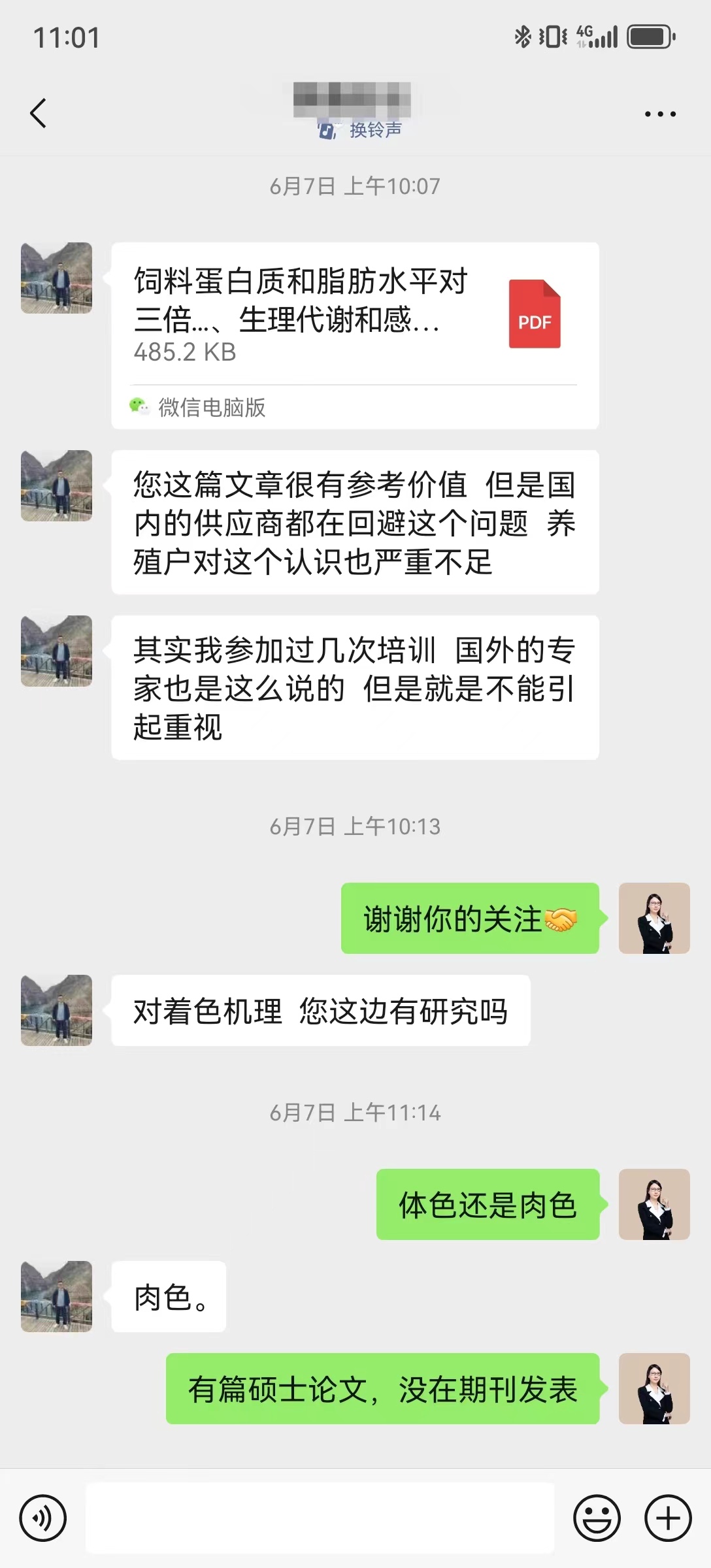Open the plus attachment menu
The height and width of the screenshot is (1568, 711).
pos(668,1518)
